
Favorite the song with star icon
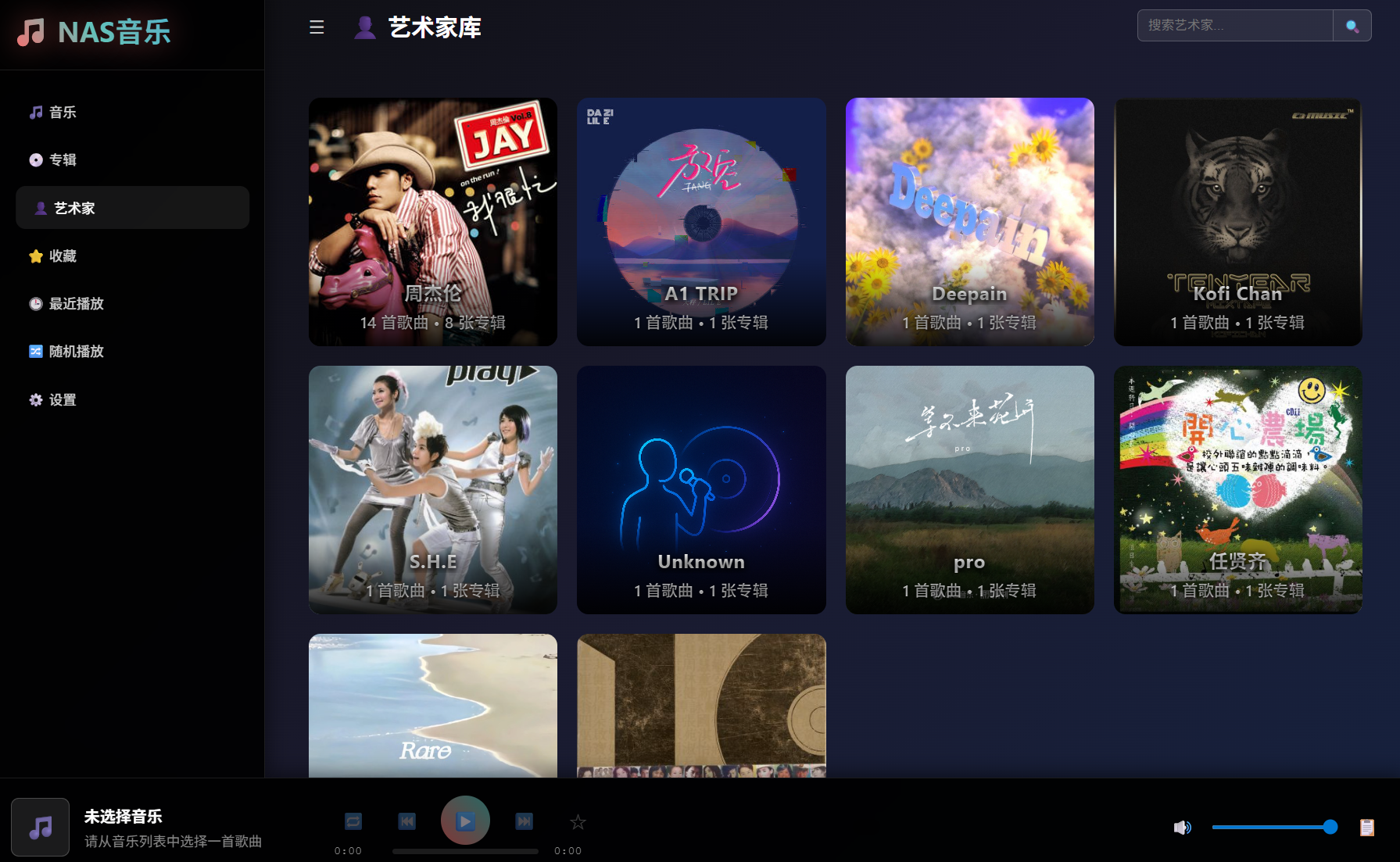(578, 821)
